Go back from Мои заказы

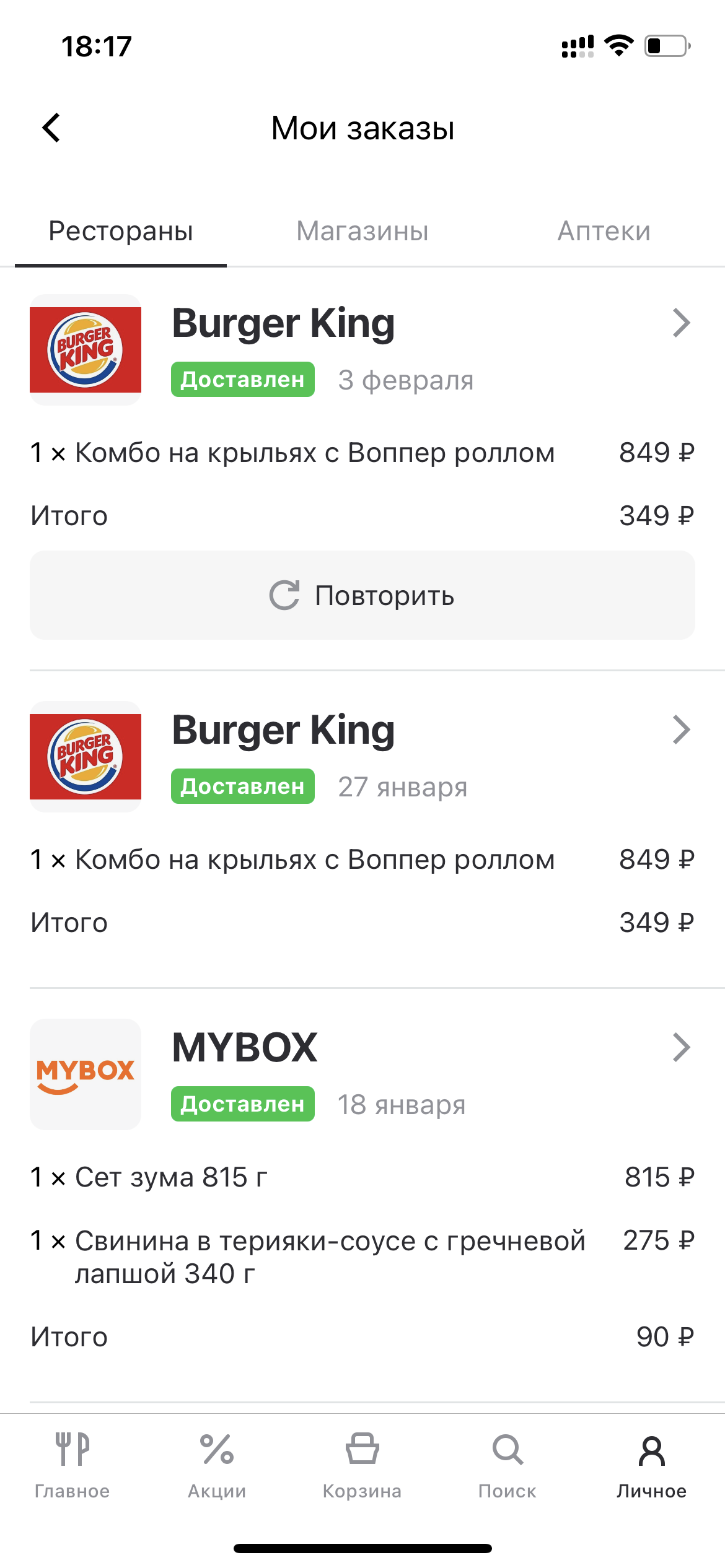[x=51, y=128]
